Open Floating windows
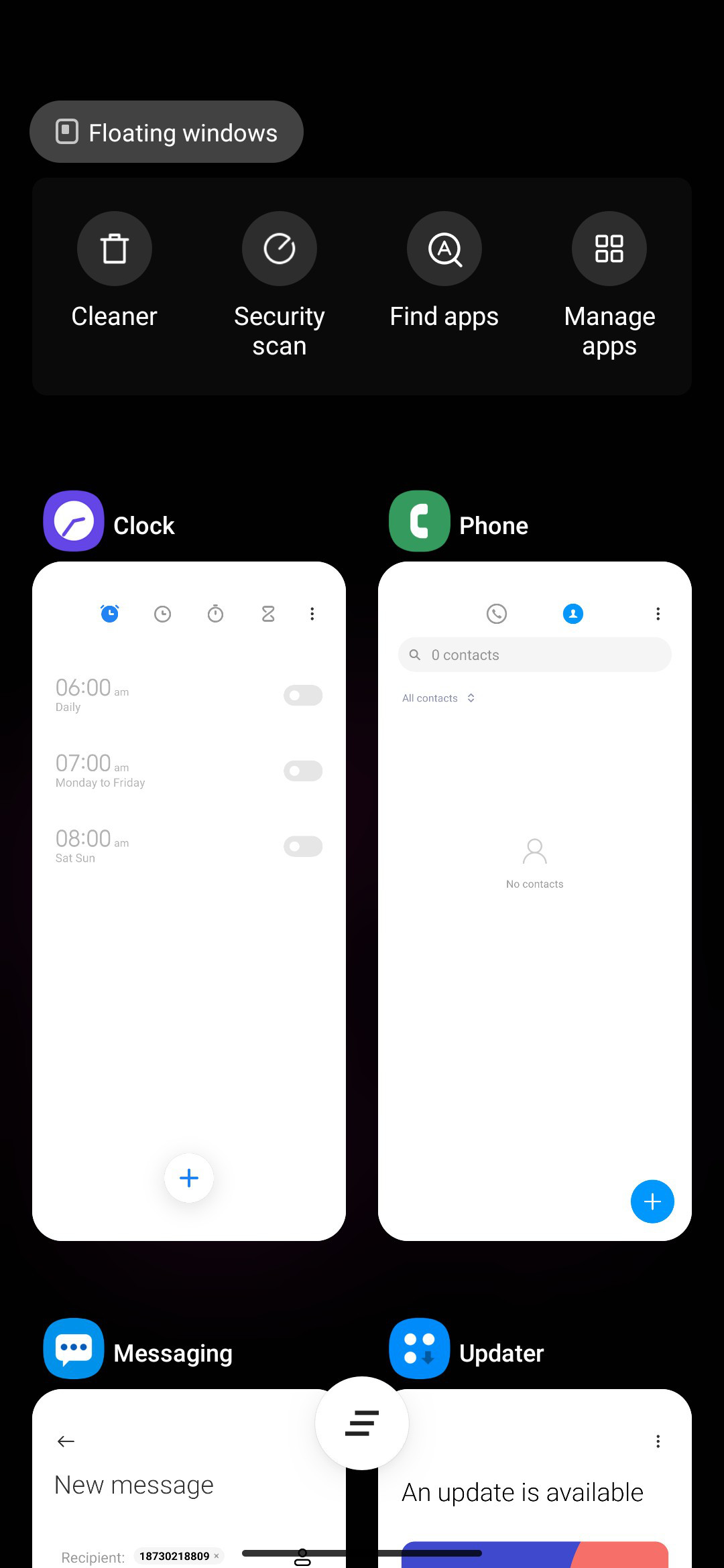Viewport: 724px width, 1568px height. pyautogui.click(x=166, y=132)
